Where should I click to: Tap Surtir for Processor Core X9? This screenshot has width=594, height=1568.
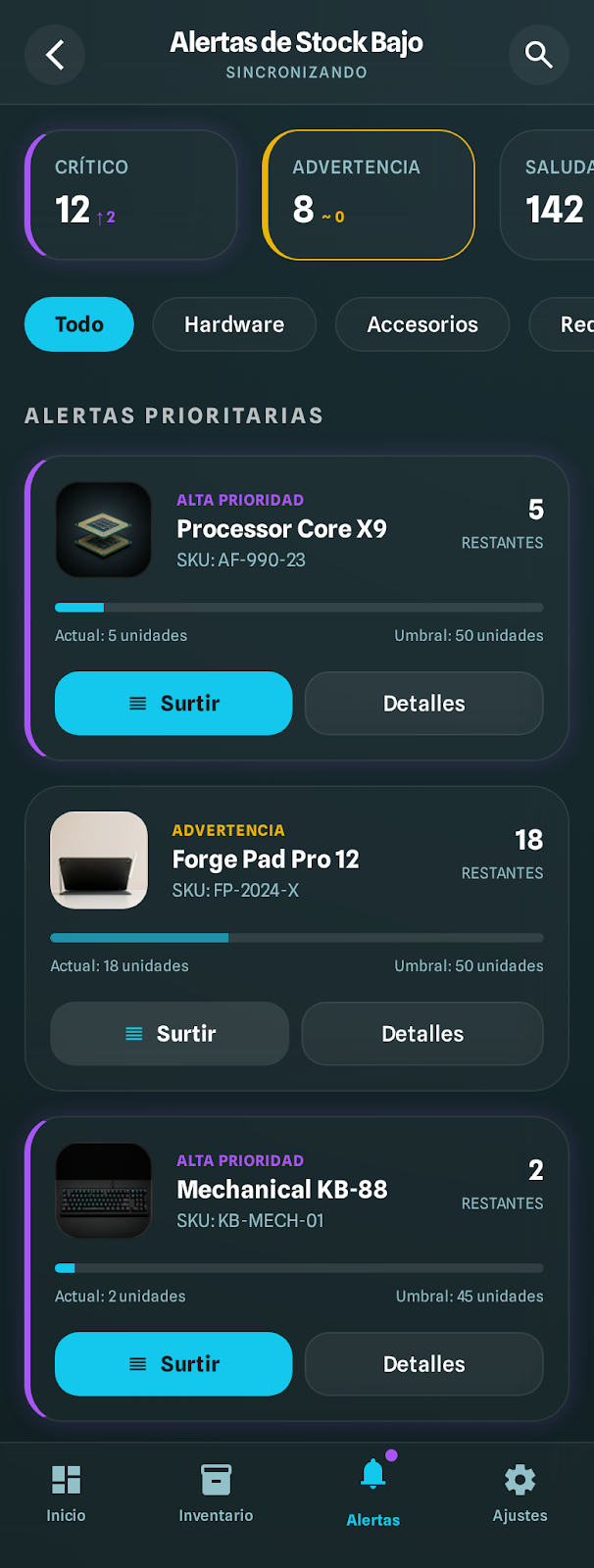tap(173, 703)
